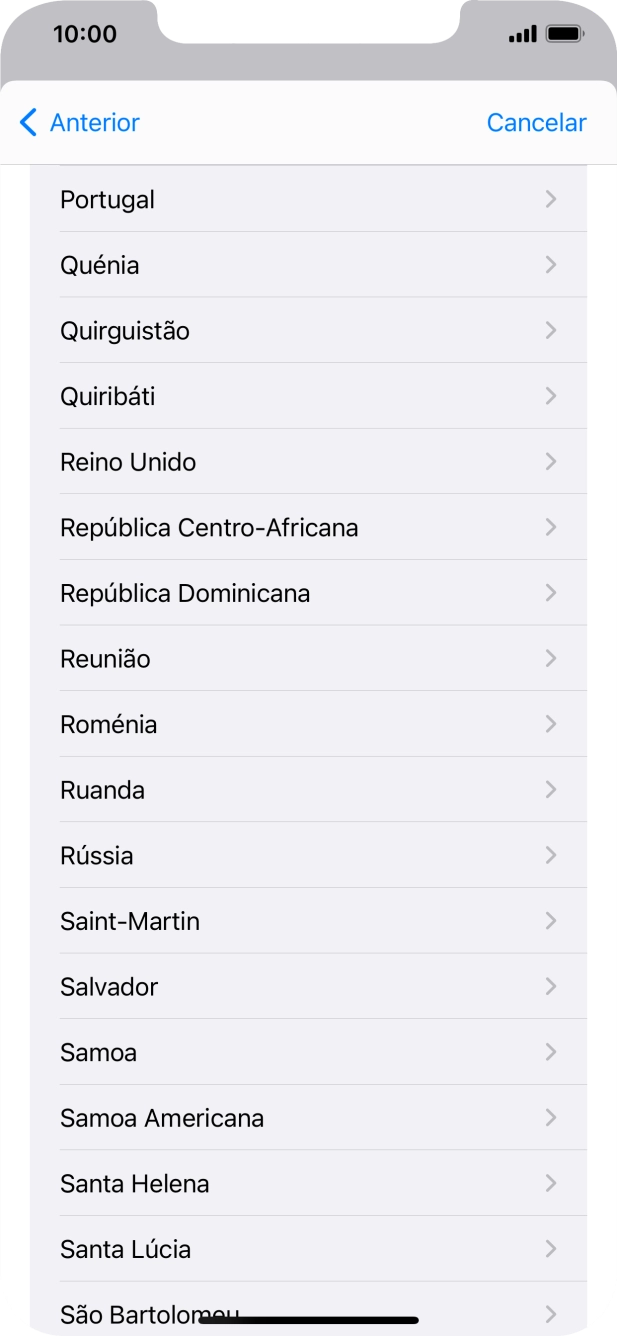Go back with the Anterior button
Screen dimensions: 617x1336
point(80,123)
